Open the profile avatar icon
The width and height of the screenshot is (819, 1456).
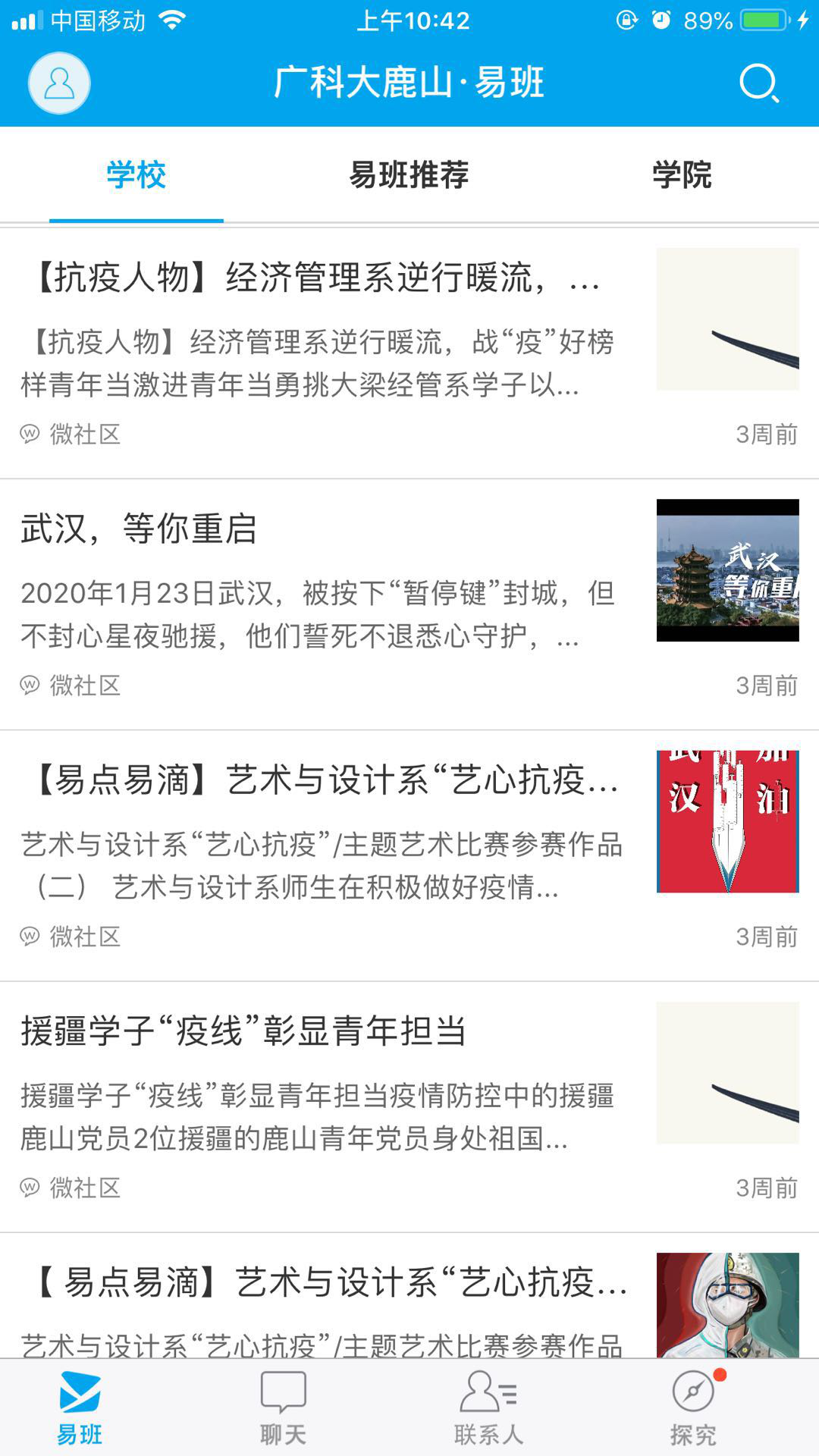[x=59, y=83]
